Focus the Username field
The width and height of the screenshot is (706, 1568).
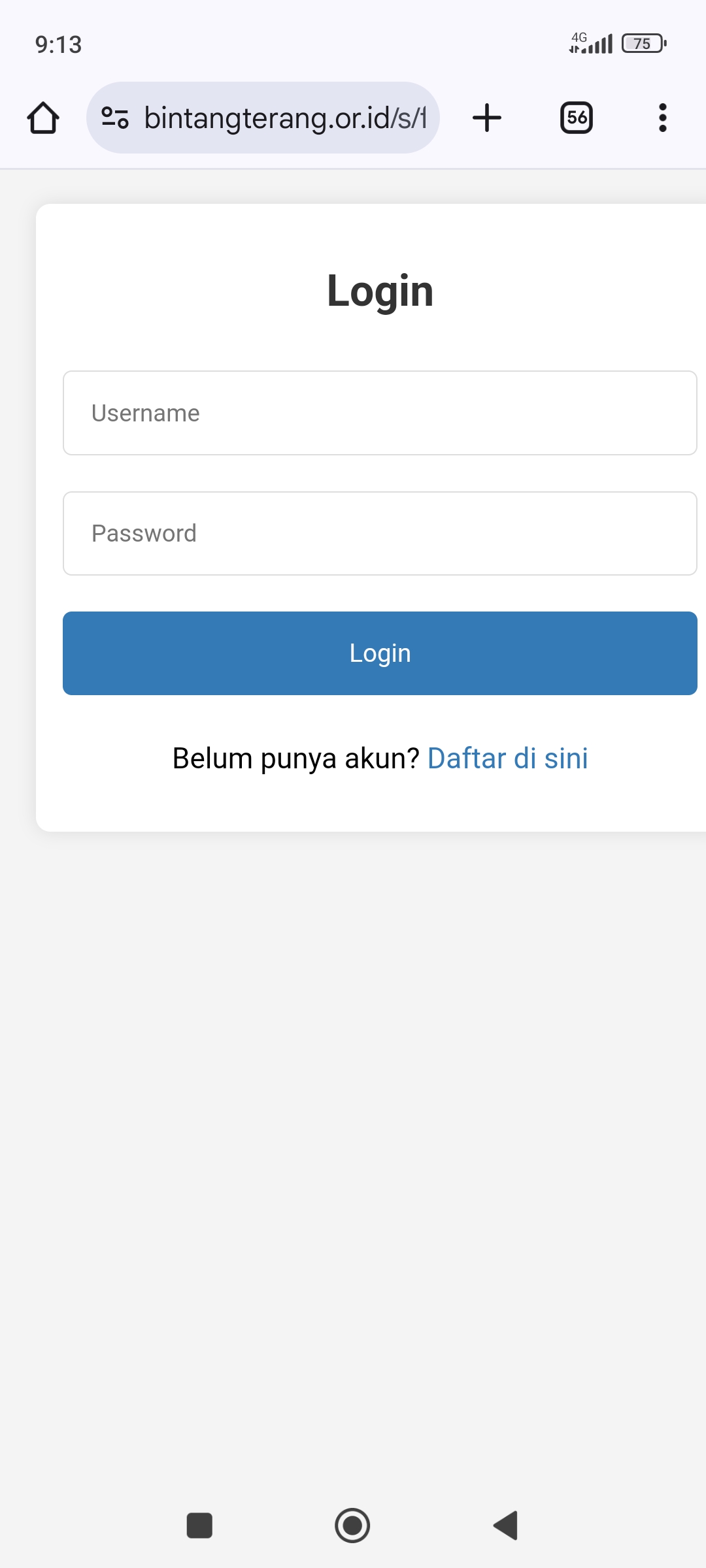pos(380,413)
